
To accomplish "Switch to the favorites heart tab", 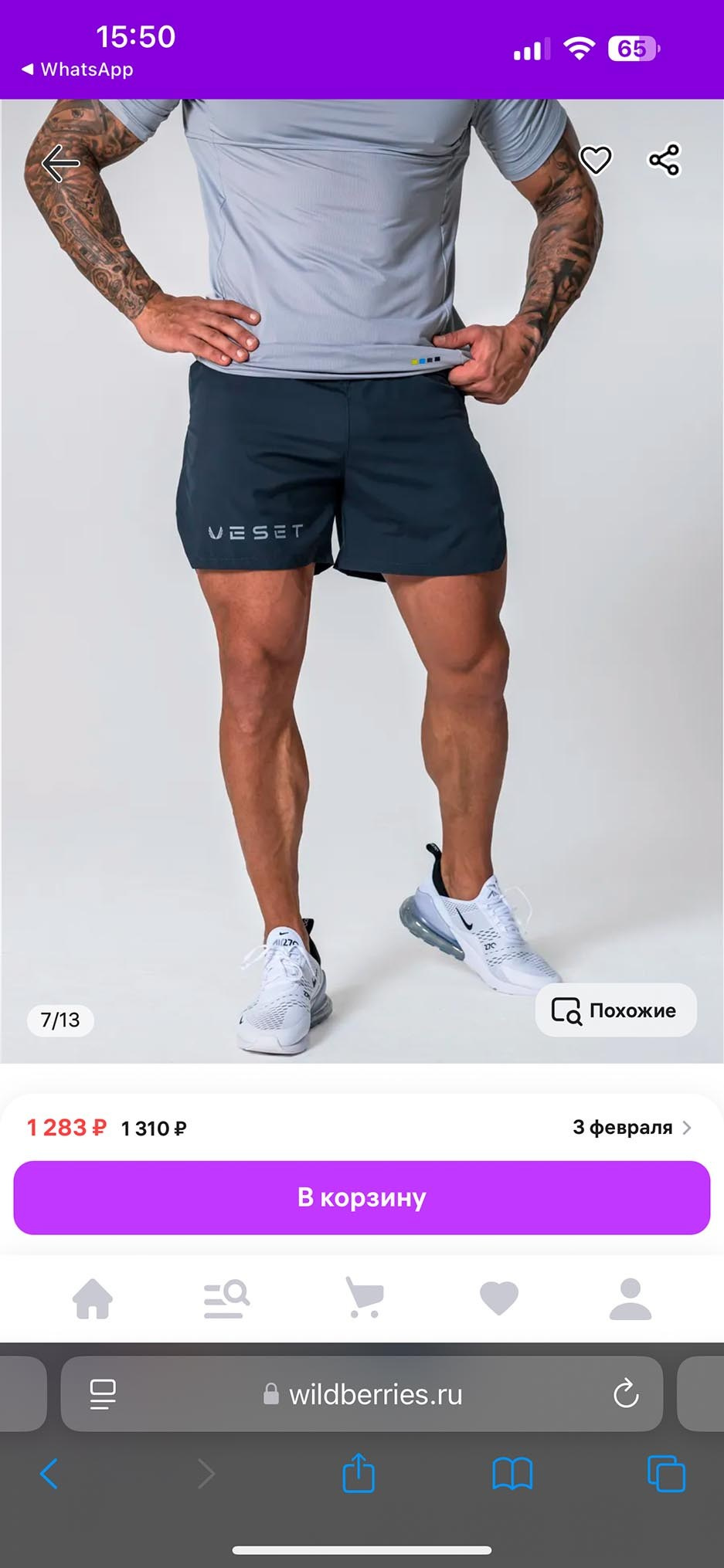I will pyautogui.click(x=498, y=1298).
